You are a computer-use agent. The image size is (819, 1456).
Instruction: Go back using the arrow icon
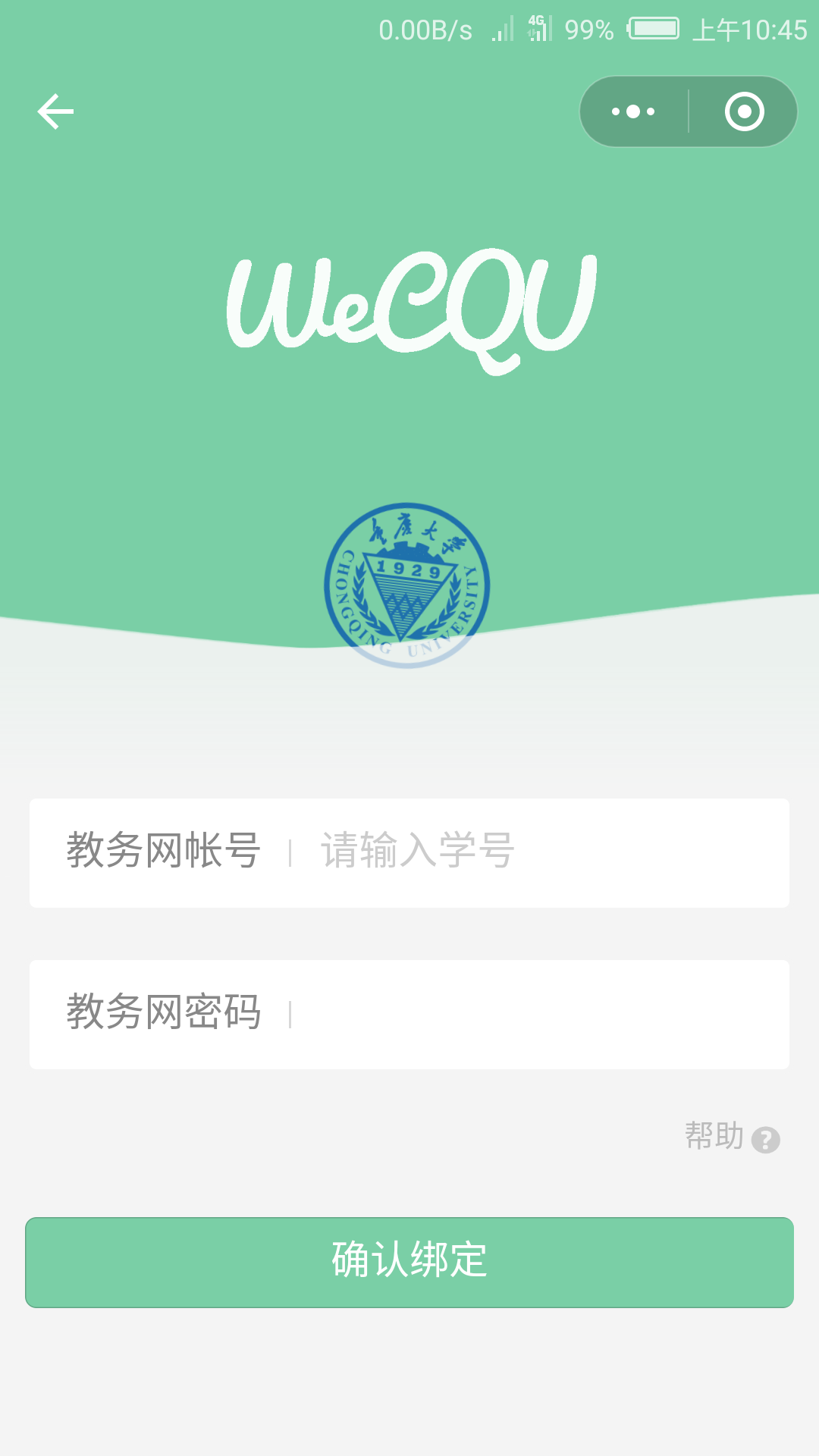tap(55, 111)
